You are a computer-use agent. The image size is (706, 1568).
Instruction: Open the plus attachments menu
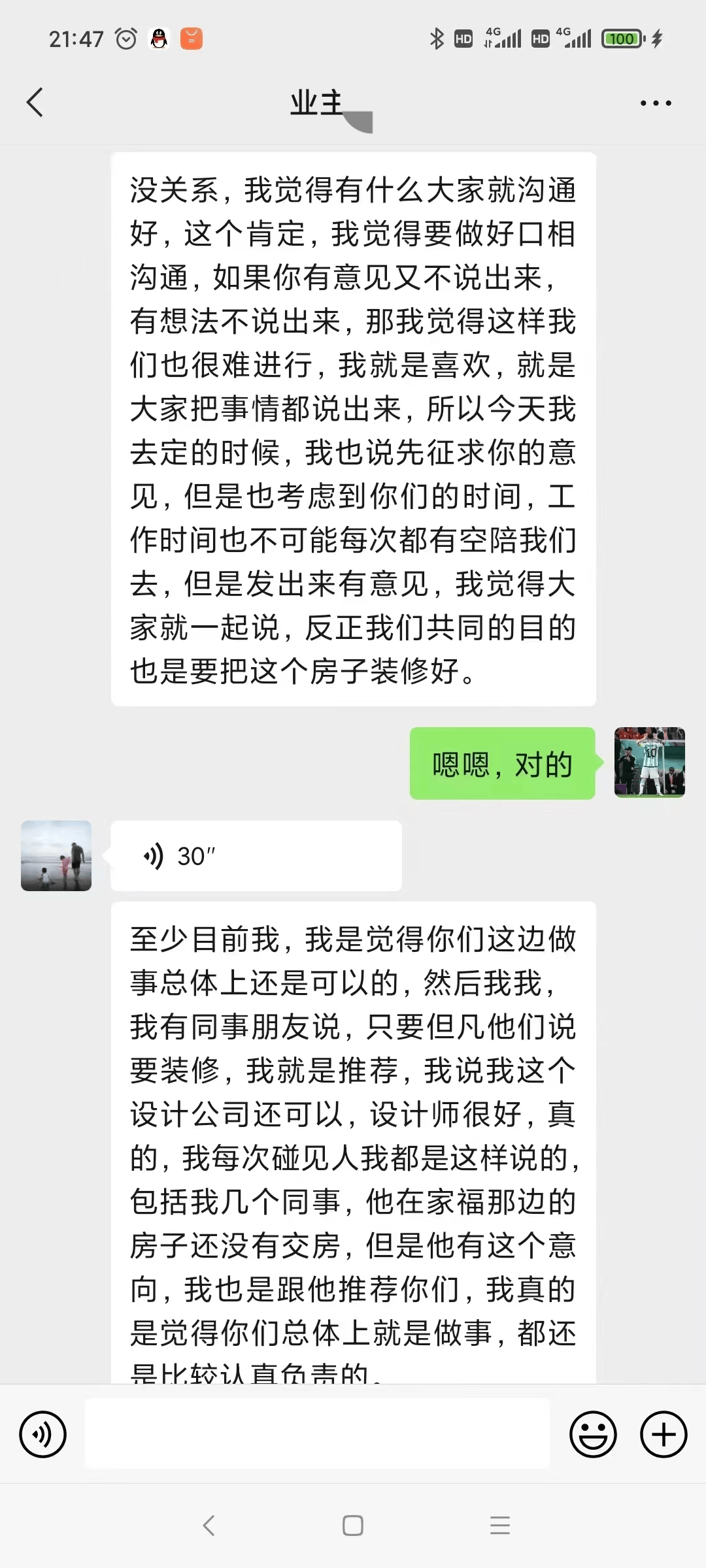coord(663,1435)
